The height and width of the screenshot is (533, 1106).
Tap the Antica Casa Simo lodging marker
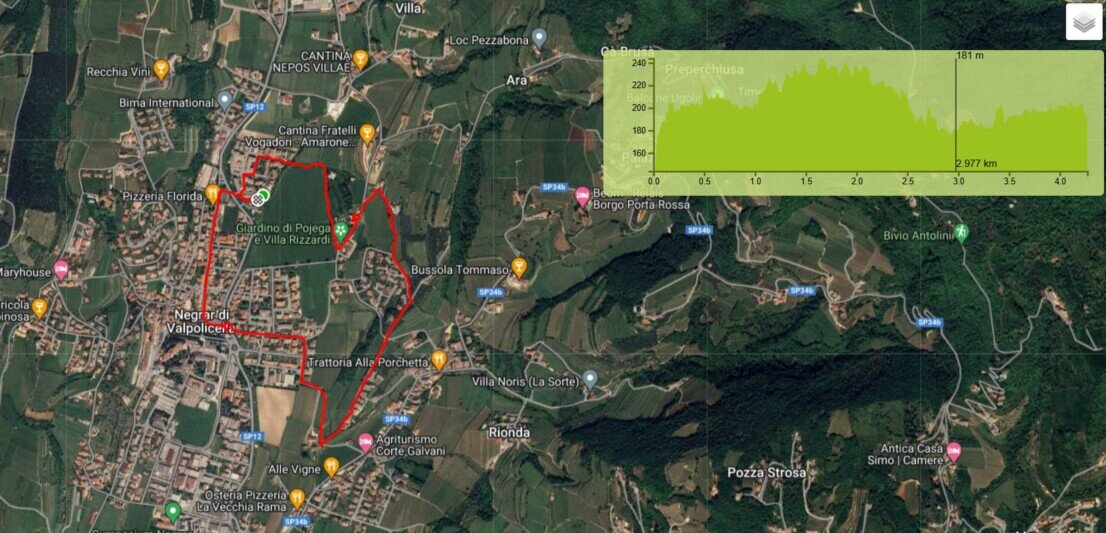click(x=953, y=451)
